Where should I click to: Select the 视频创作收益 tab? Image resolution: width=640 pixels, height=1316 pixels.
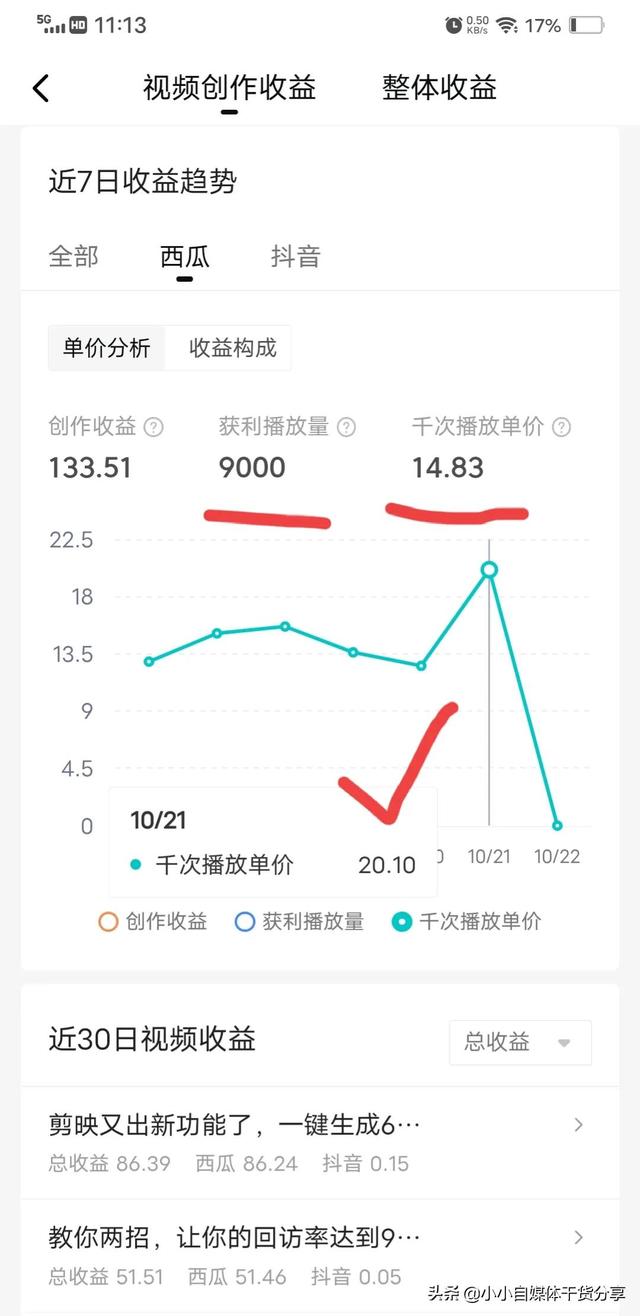pyautogui.click(x=229, y=88)
